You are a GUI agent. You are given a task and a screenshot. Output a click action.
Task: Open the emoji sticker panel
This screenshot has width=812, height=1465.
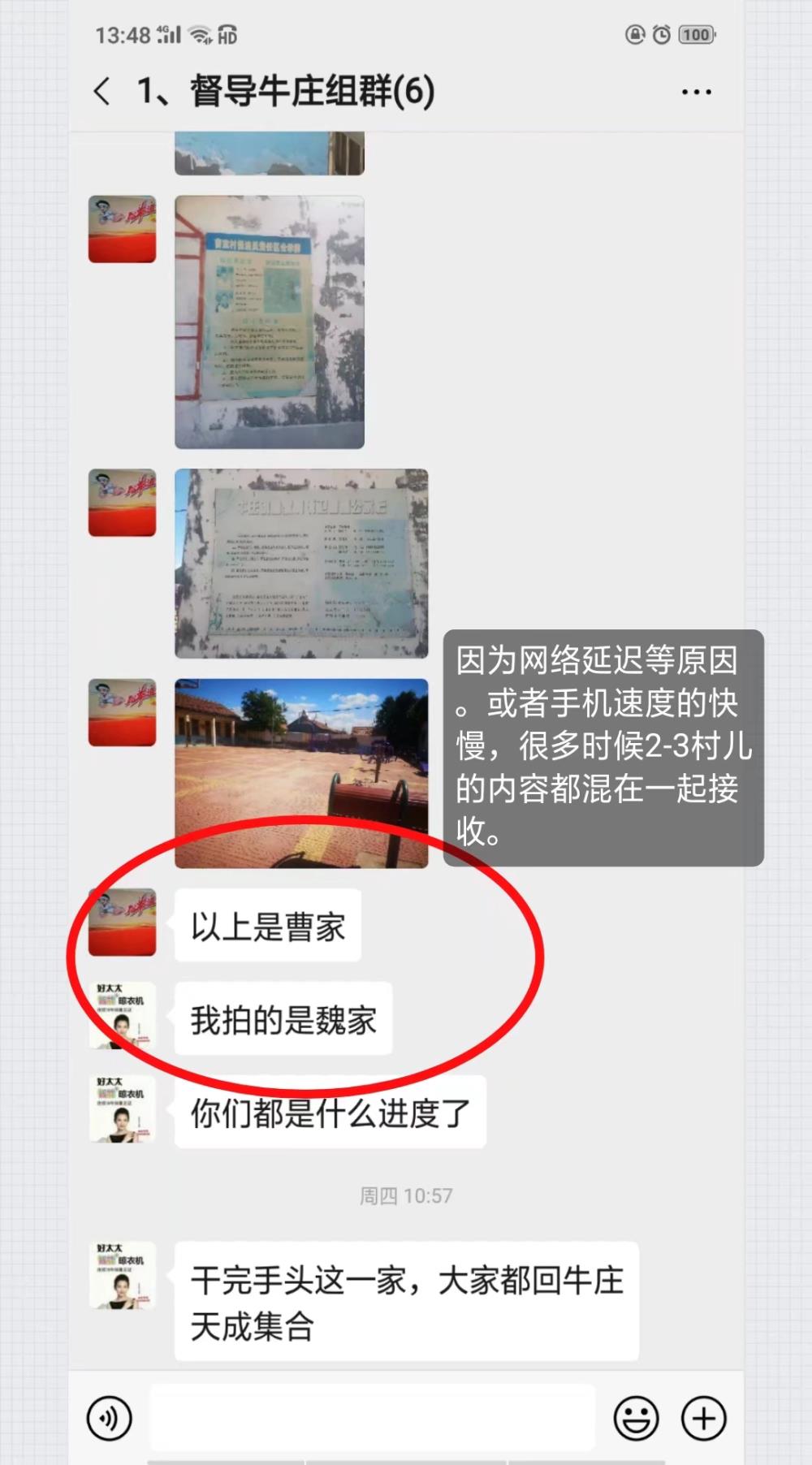click(637, 1418)
